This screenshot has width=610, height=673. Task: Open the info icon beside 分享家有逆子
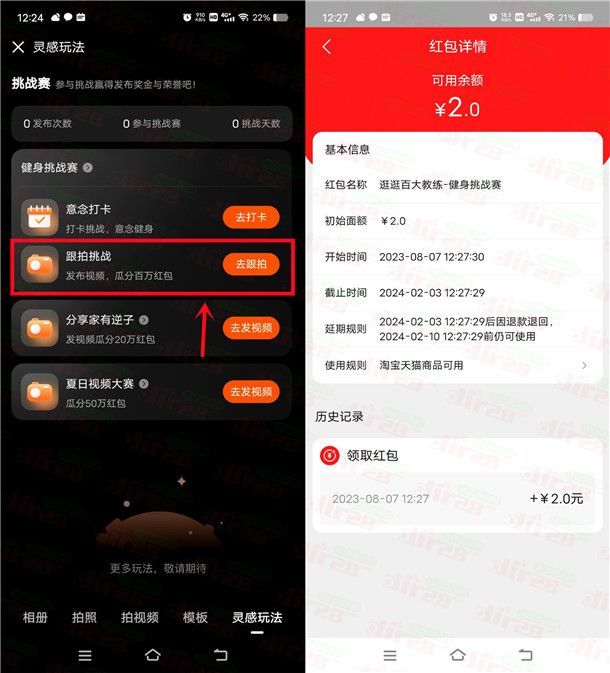coord(144,320)
